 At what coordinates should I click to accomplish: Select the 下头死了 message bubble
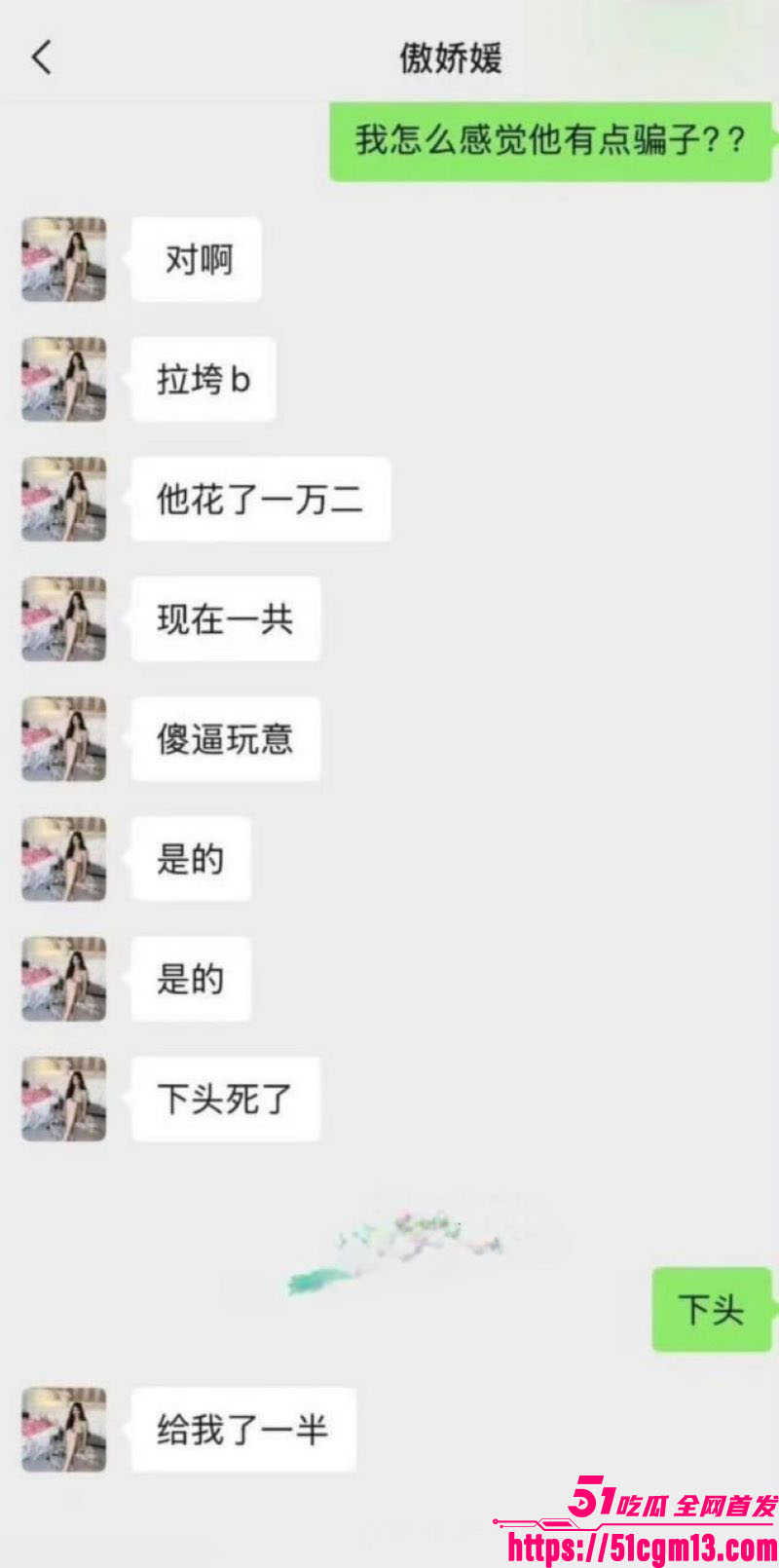click(x=225, y=1099)
